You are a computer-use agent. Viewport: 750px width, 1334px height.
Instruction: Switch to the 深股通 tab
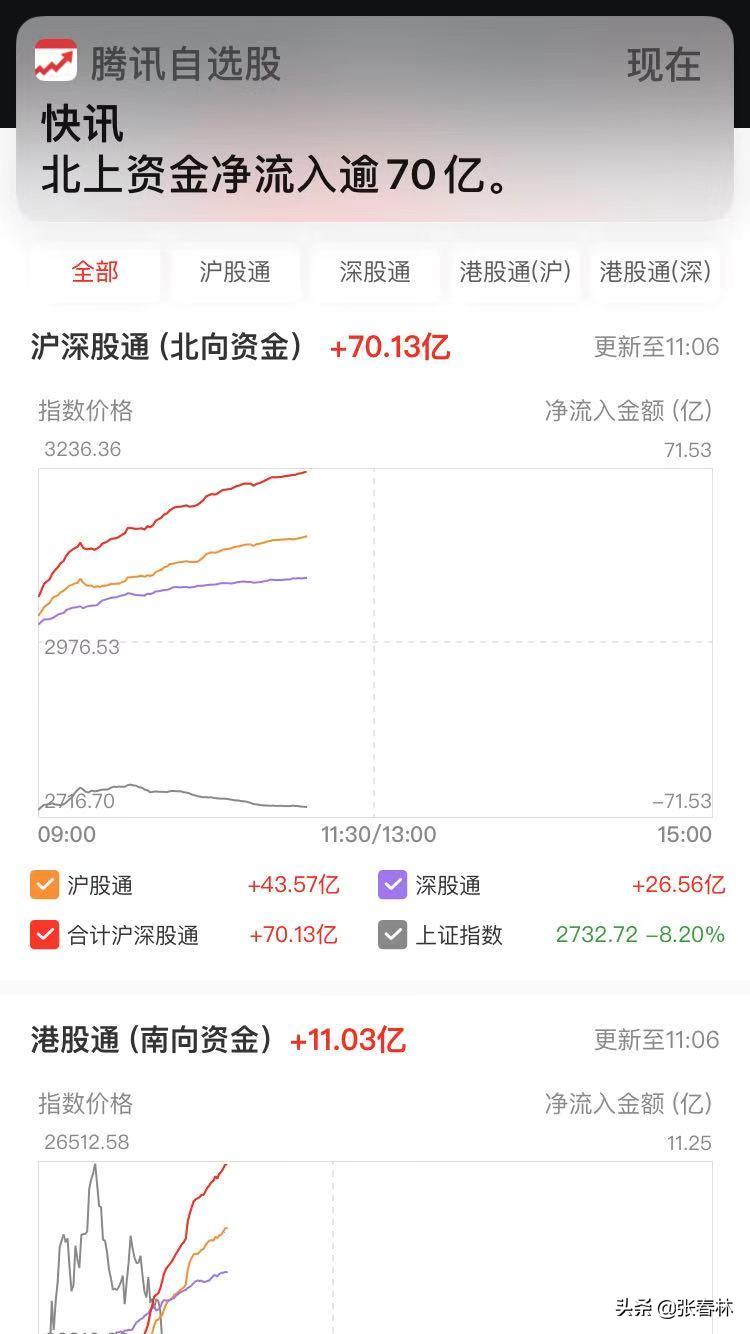[375, 272]
